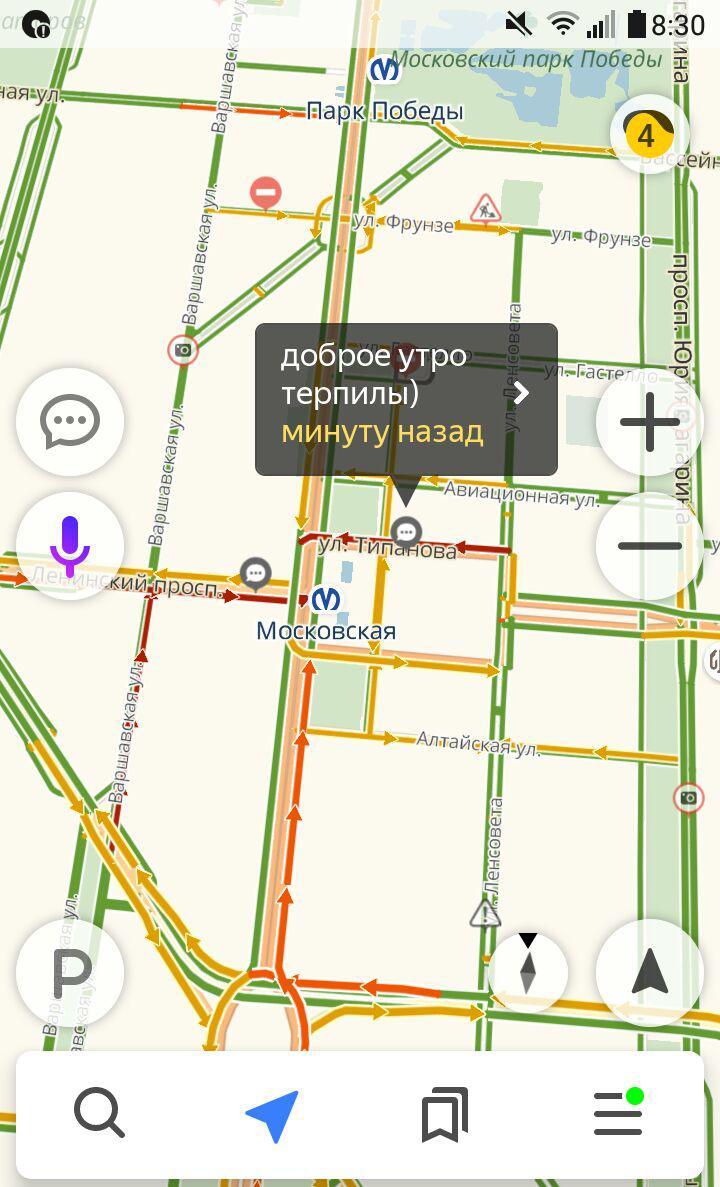Select Парк Победы metro station marker
720x1187 pixels.
click(x=384, y=70)
